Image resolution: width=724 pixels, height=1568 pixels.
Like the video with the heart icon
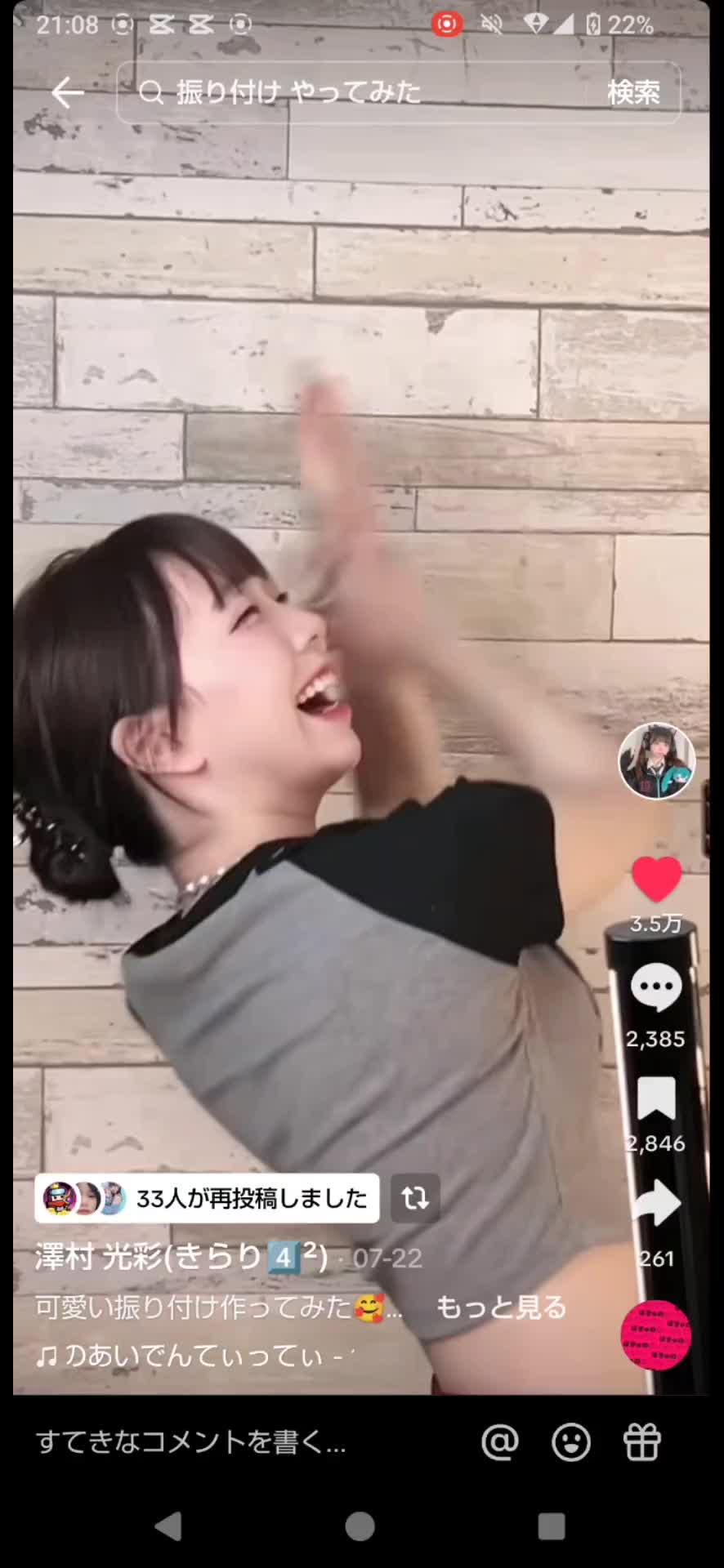[x=656, y=880]
